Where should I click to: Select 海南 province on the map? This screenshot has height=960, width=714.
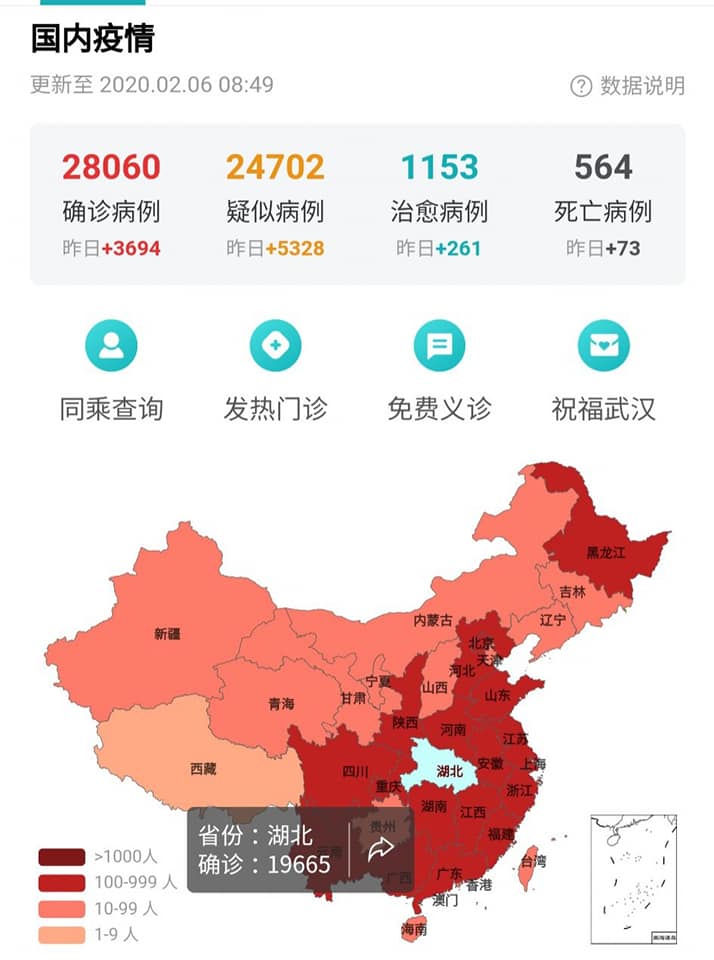click(x=414, y=929)
